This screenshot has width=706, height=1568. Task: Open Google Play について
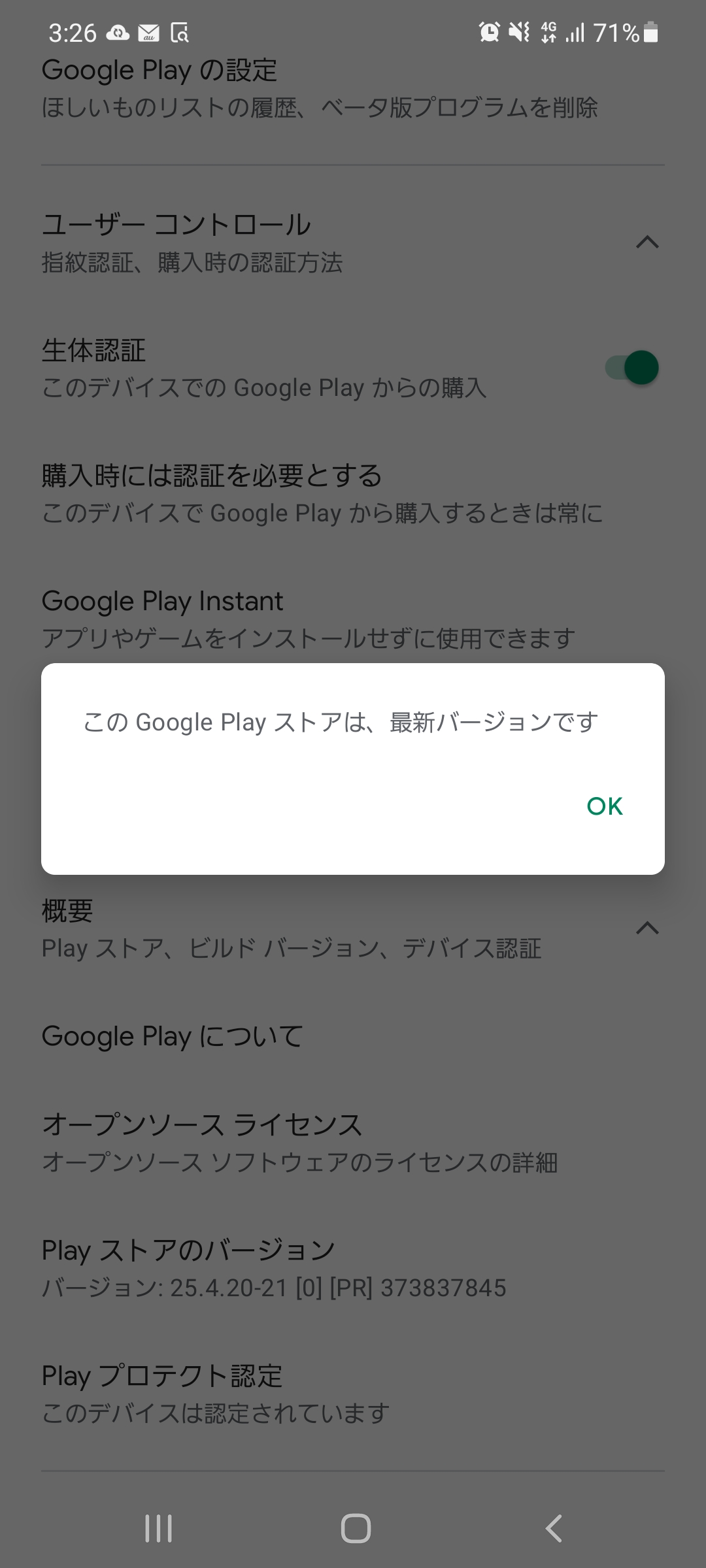pyautogui.click(x=171, y=1036)
